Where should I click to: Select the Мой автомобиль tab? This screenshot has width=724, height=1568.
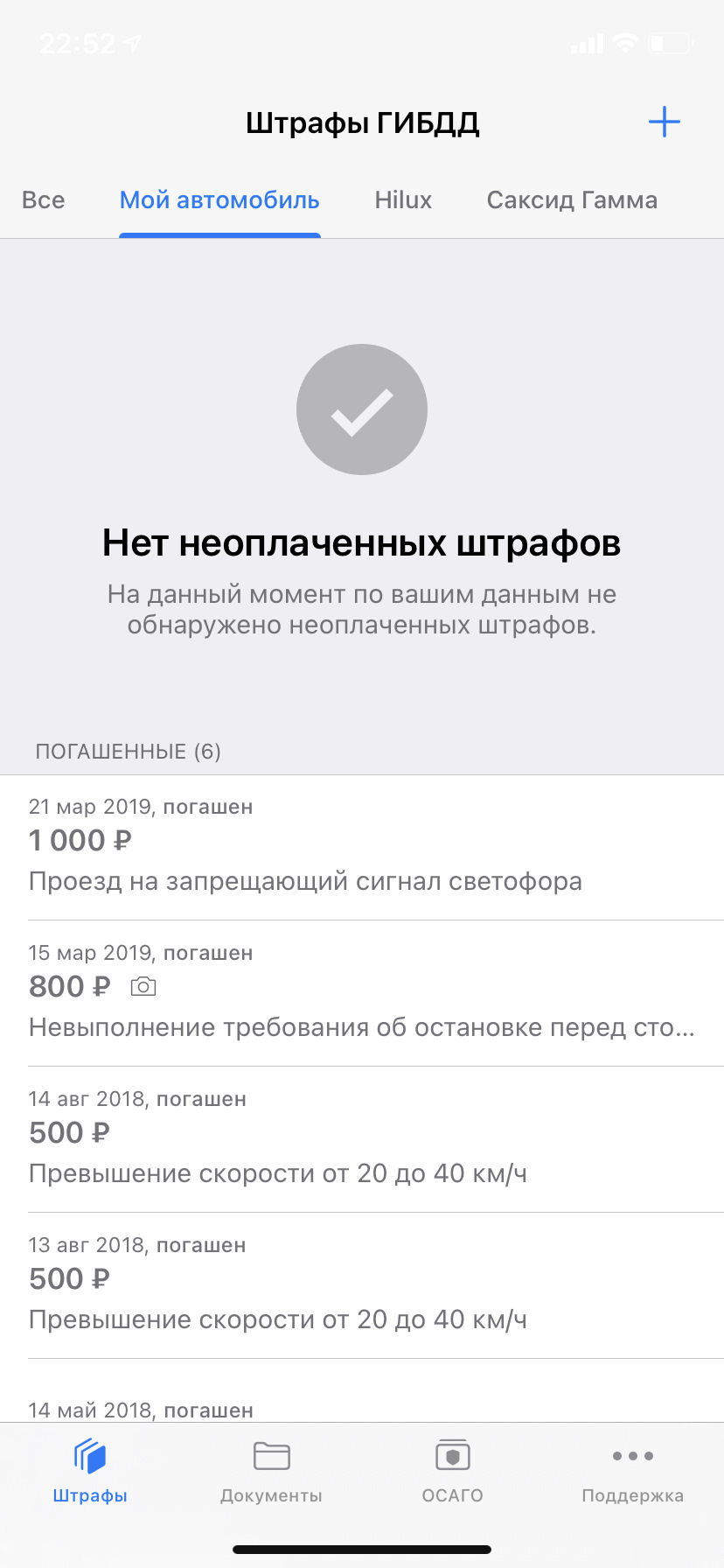pyautogui.click(x=219, y=200)
